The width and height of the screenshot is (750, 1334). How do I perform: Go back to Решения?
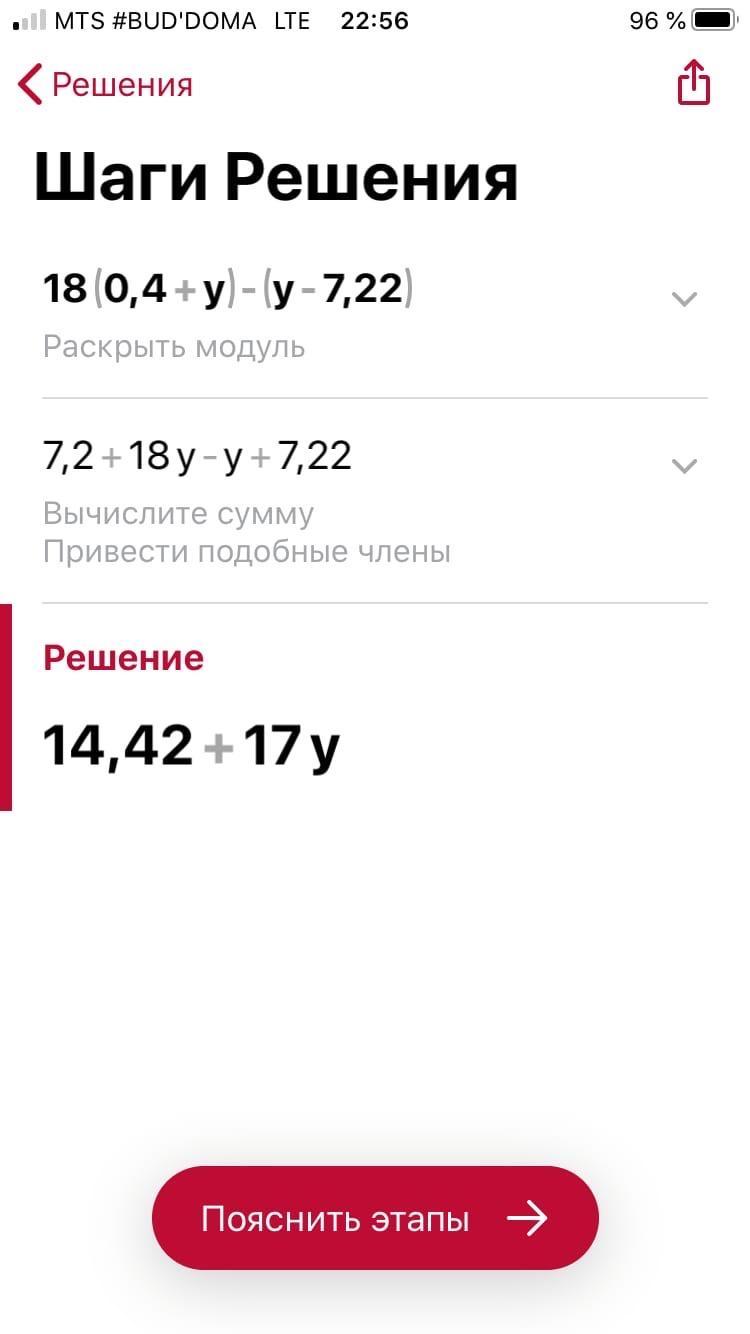pos(105,85)
